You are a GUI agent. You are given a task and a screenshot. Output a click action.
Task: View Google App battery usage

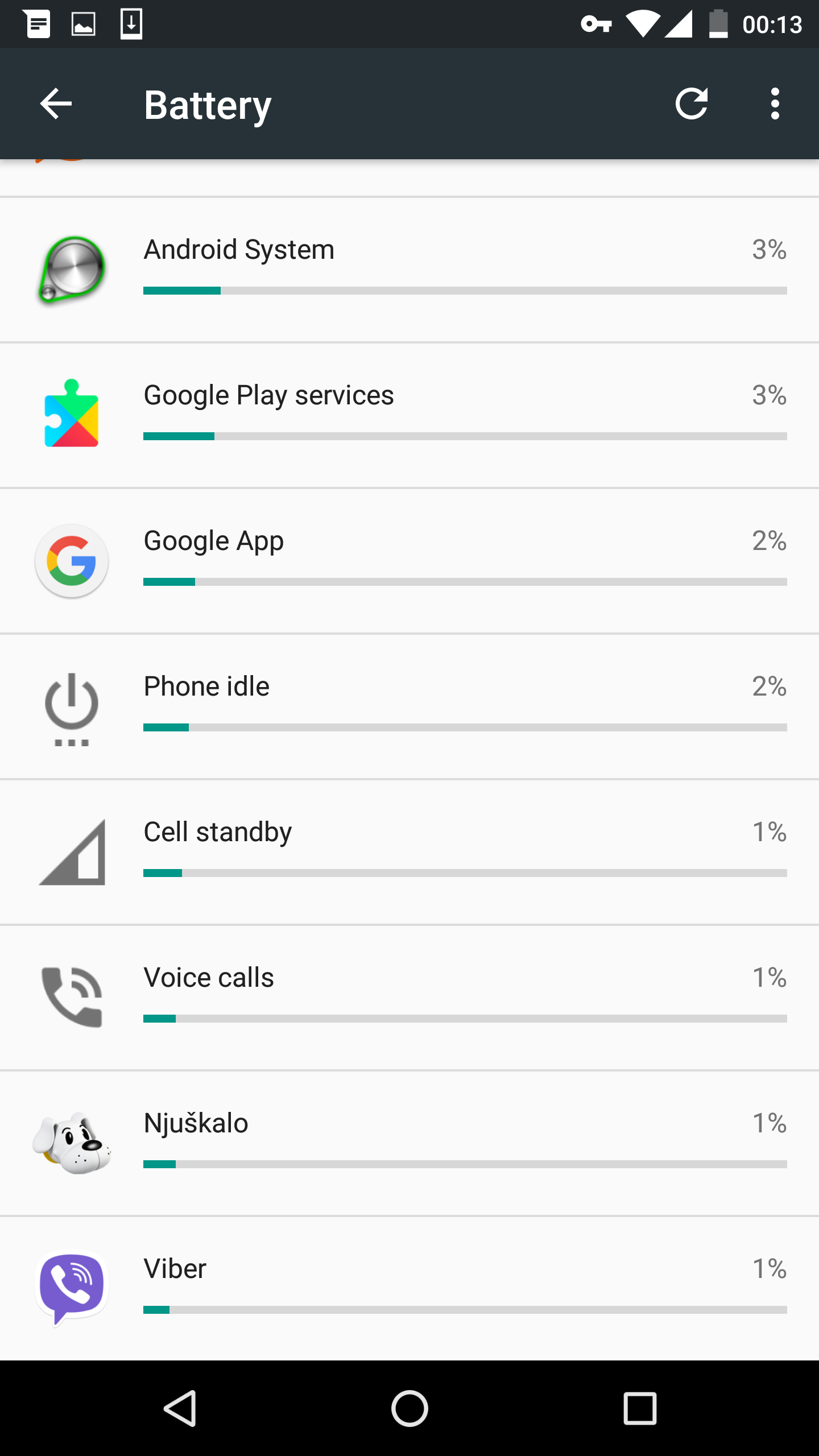pos(409,561)
